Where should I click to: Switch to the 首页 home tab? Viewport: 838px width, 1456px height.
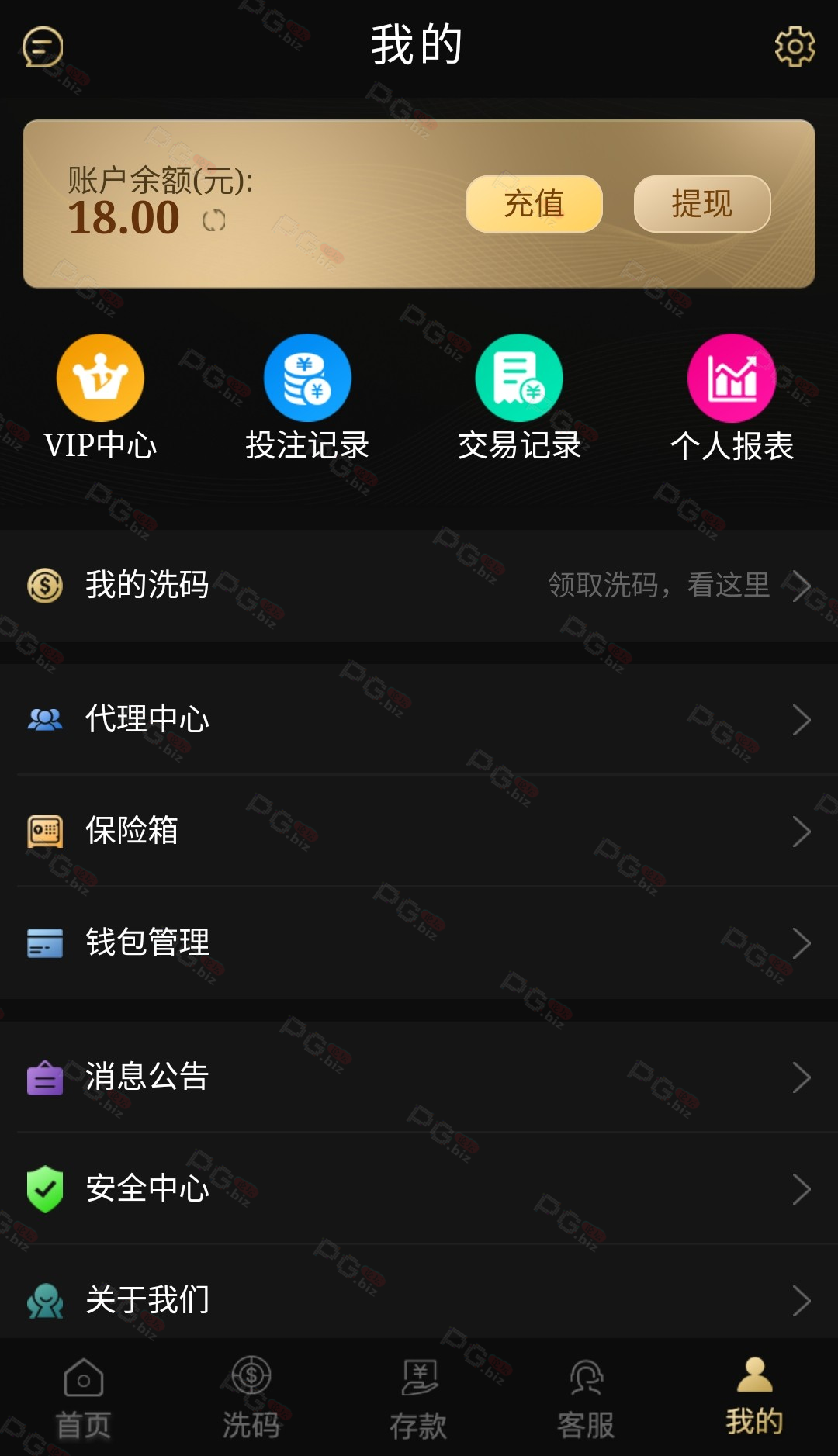84,1399
